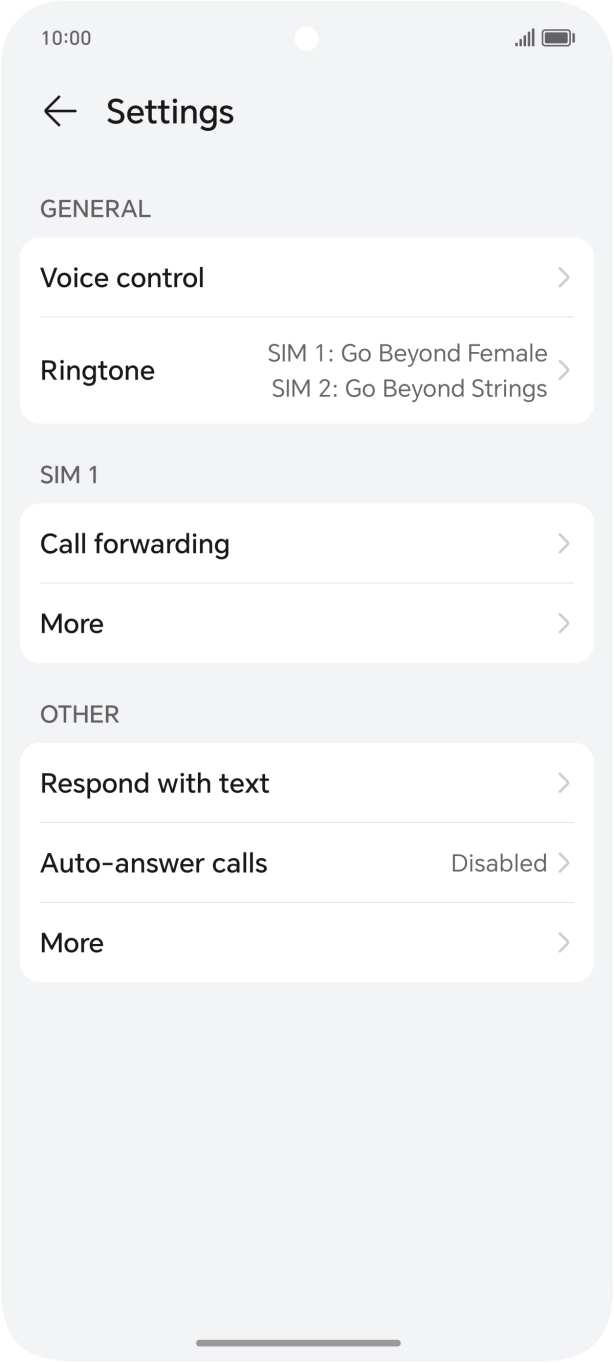
Task: Open Call forwarding for SIM 1
Action: click(x=306, y=544)
